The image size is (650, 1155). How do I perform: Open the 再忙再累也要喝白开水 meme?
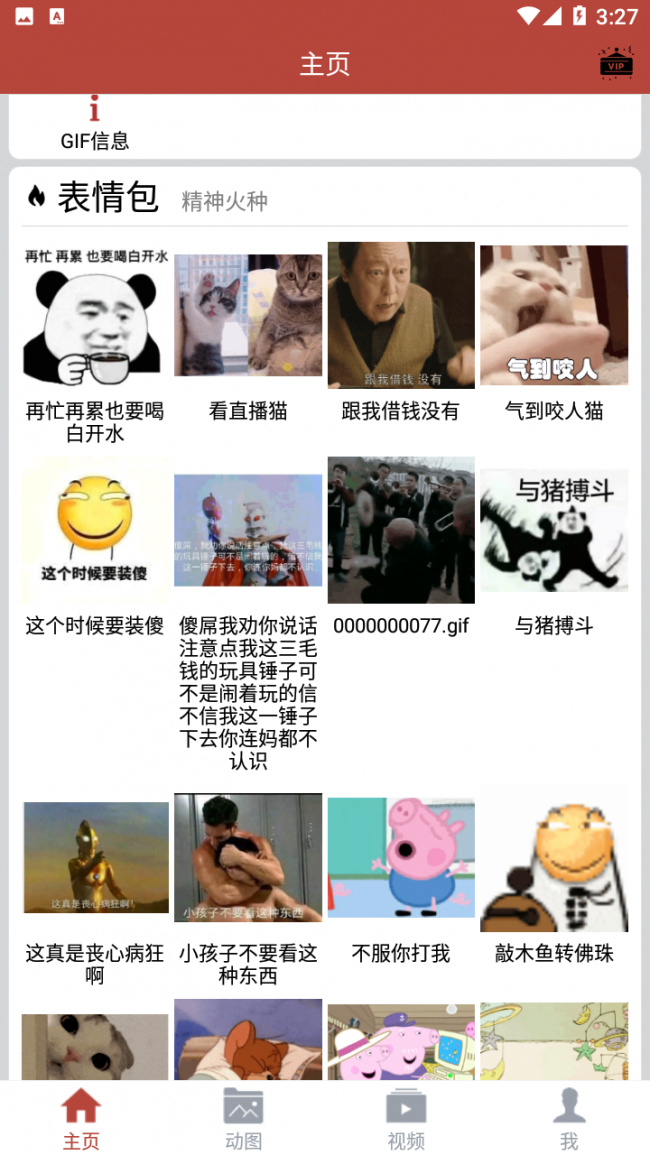point(95,316)
